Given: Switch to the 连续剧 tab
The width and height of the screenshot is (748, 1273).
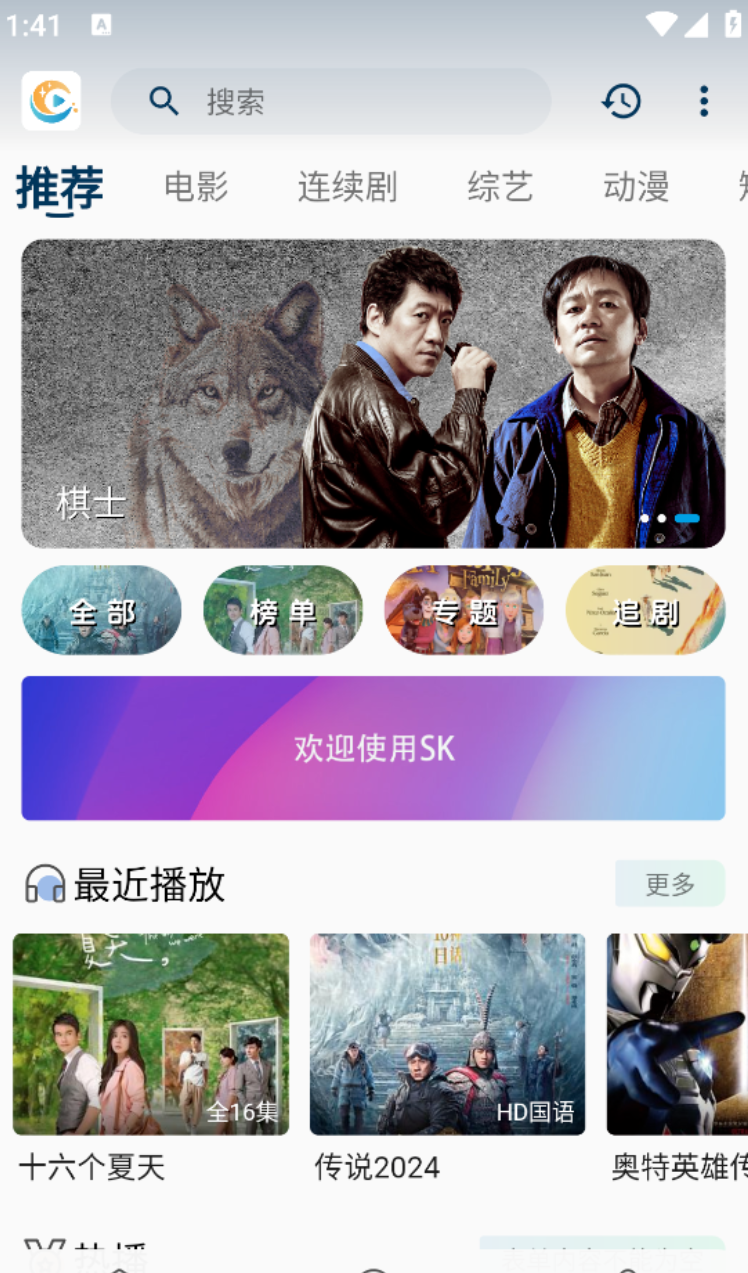Looking at the screenshot, I should tap(347, 187).
